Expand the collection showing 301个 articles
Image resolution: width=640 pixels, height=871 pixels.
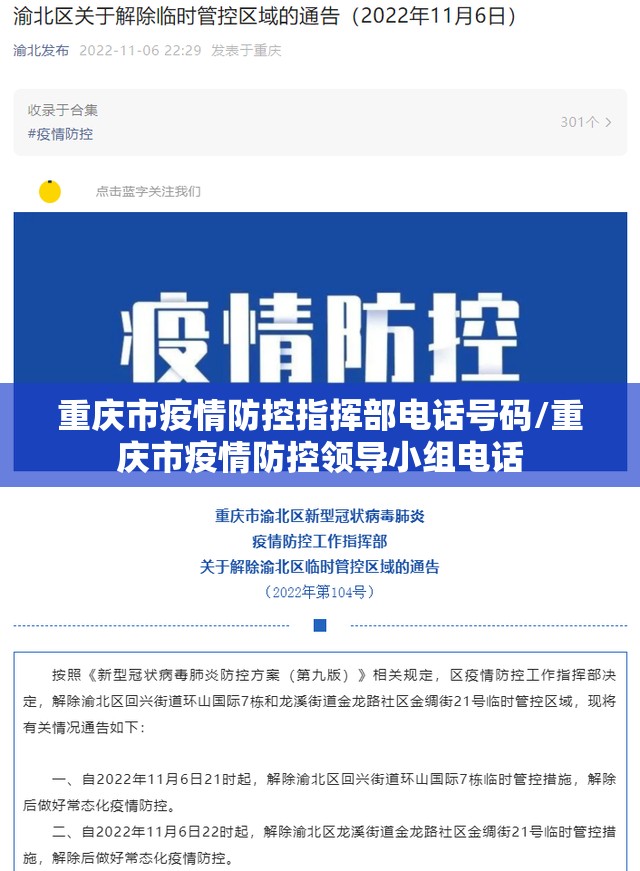point(586,122)
